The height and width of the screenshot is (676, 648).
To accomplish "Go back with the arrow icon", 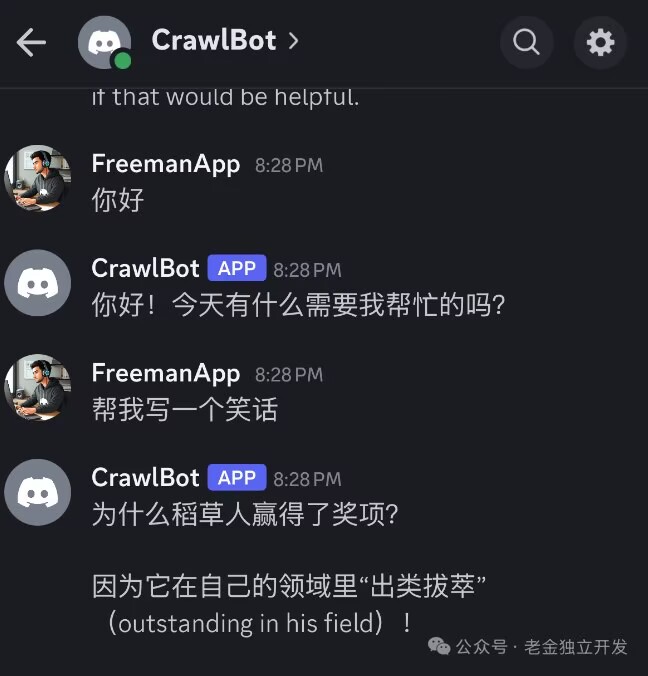I will click(31, 42).
